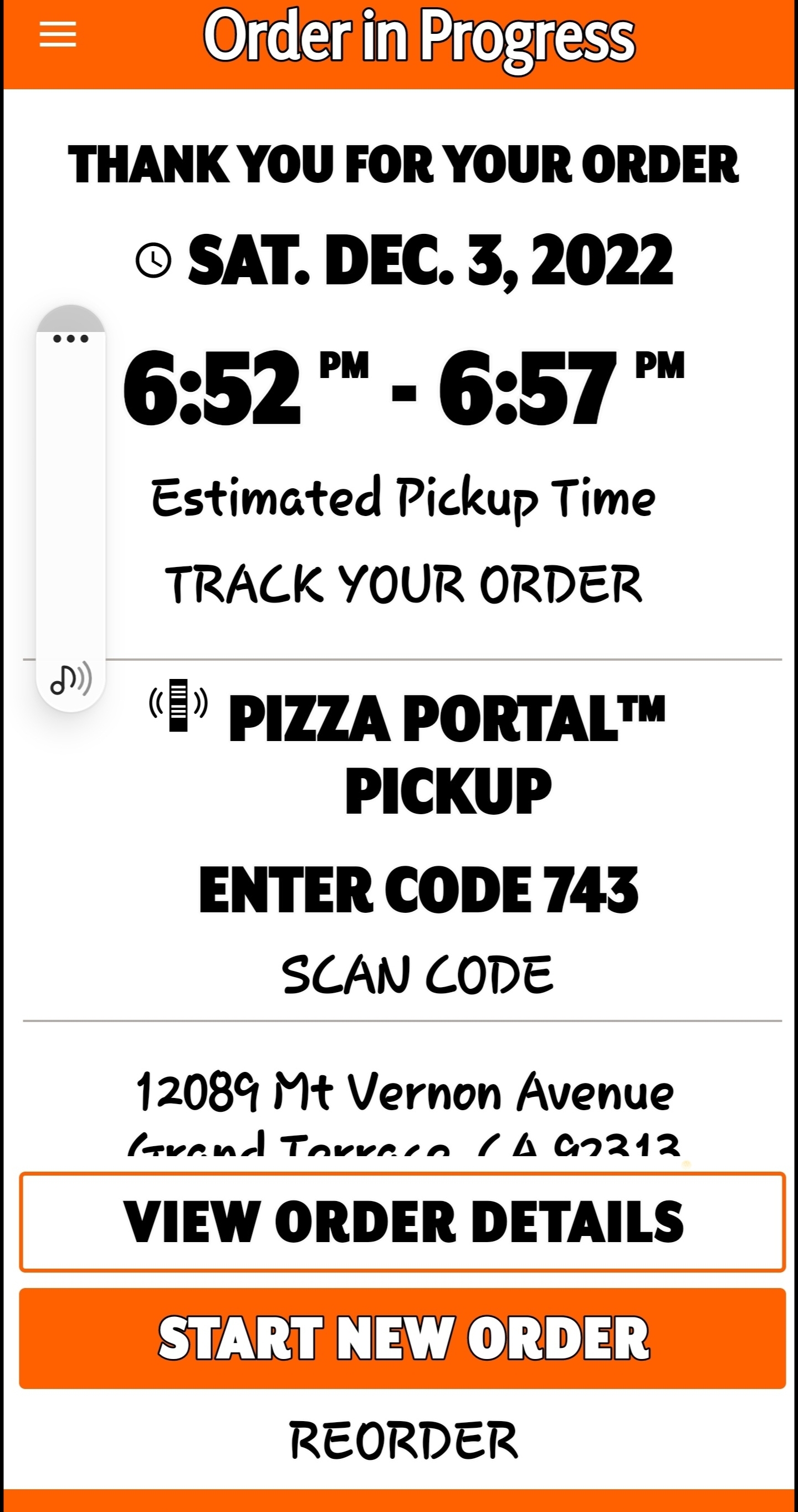Select SCAN CODE
798x1512 pixels.
tap(417, 972)
